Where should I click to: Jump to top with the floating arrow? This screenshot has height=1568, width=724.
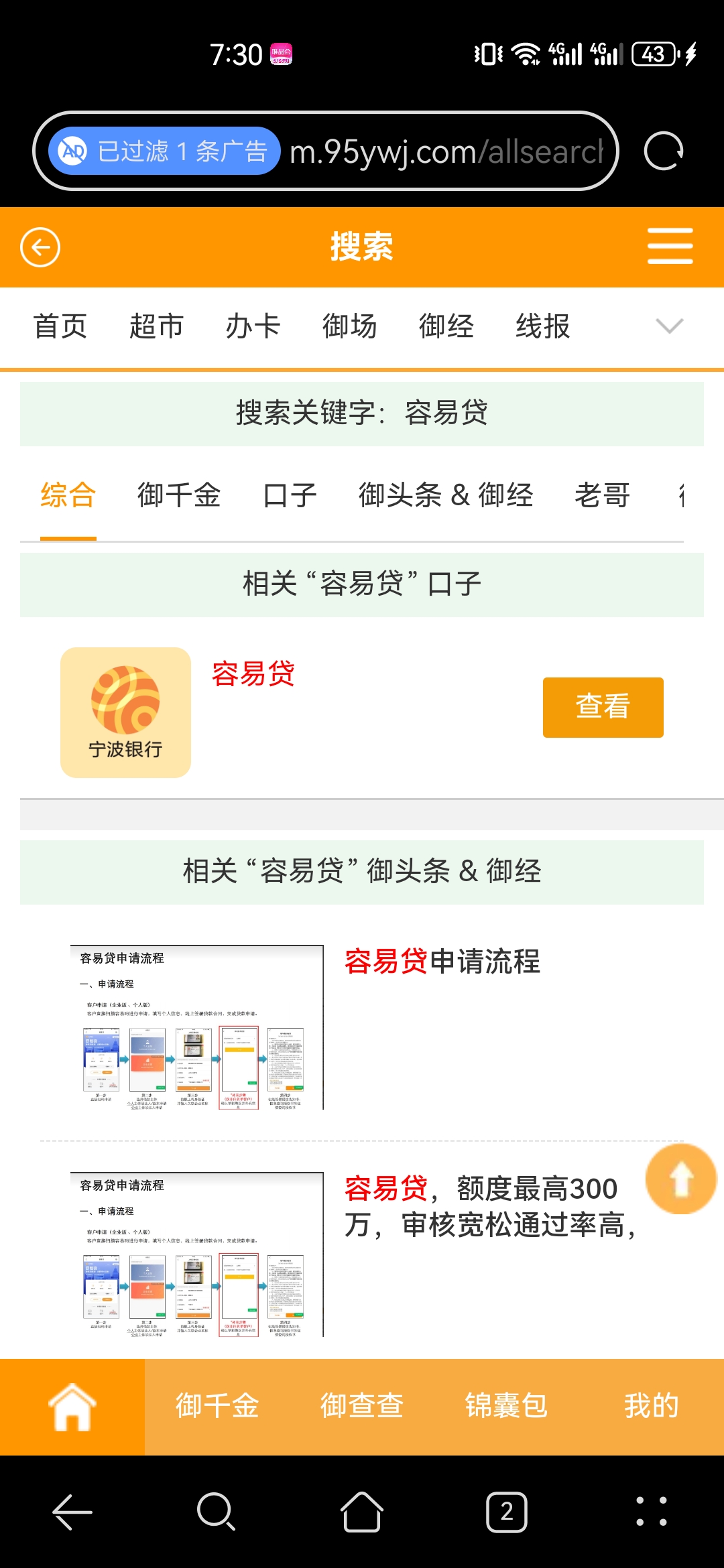pos(681,1179)
